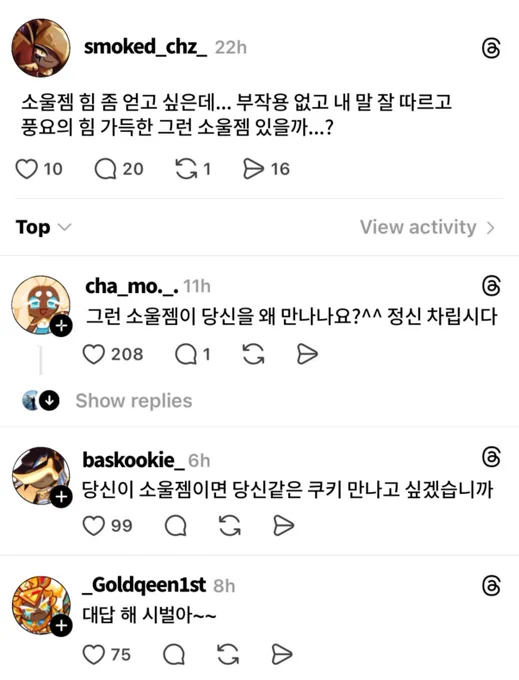The width and height of the screenshot is (519, 680).
Task: Open the Top sort dropdown
Action: tap(43, 227)
